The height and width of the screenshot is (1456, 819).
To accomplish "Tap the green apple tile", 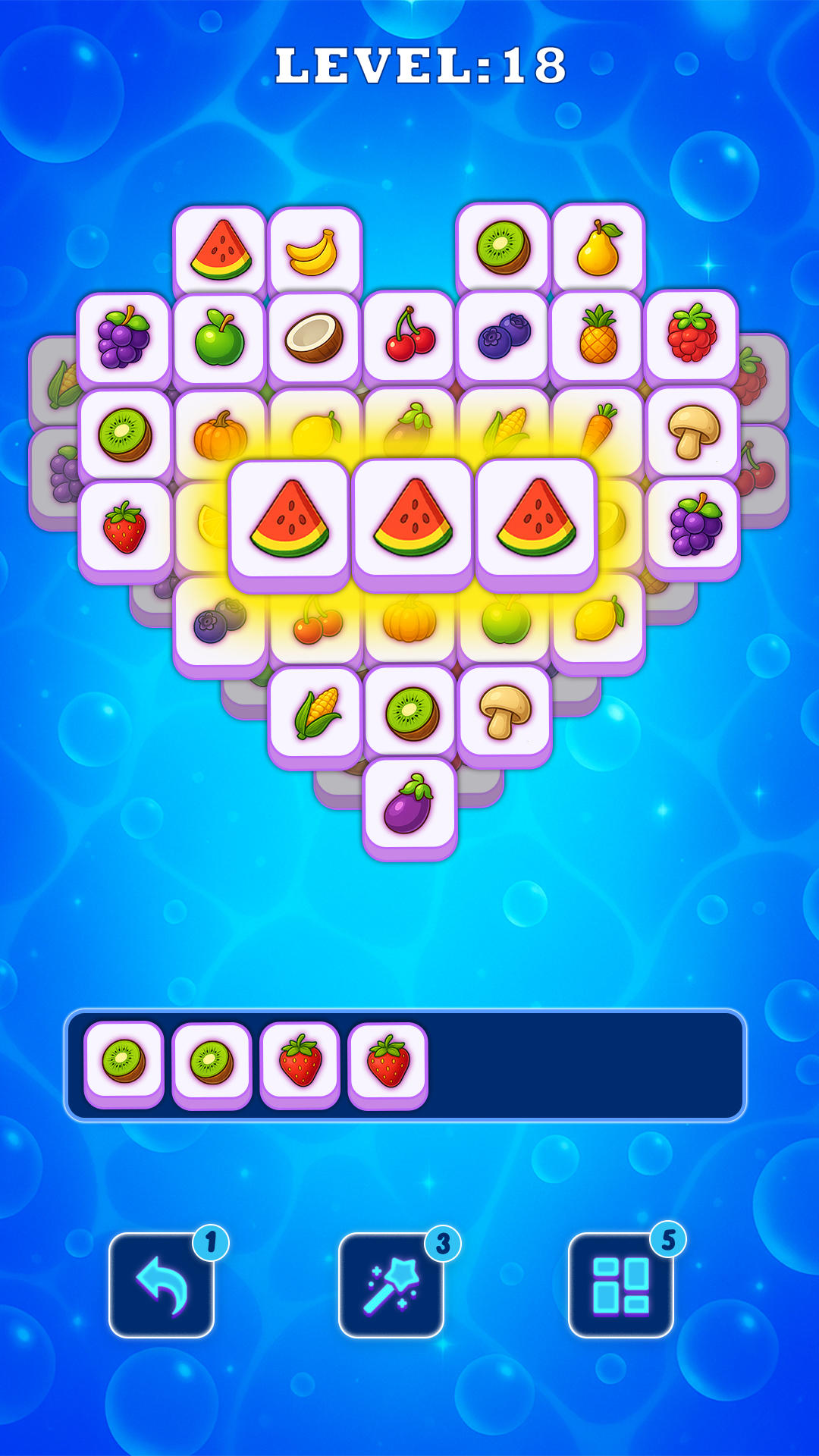I will coord(219,337).
